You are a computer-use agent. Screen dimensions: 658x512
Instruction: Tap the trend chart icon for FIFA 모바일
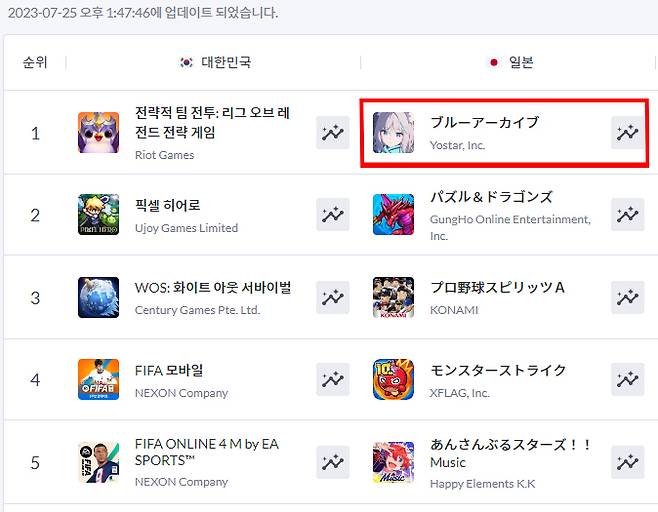332,379
